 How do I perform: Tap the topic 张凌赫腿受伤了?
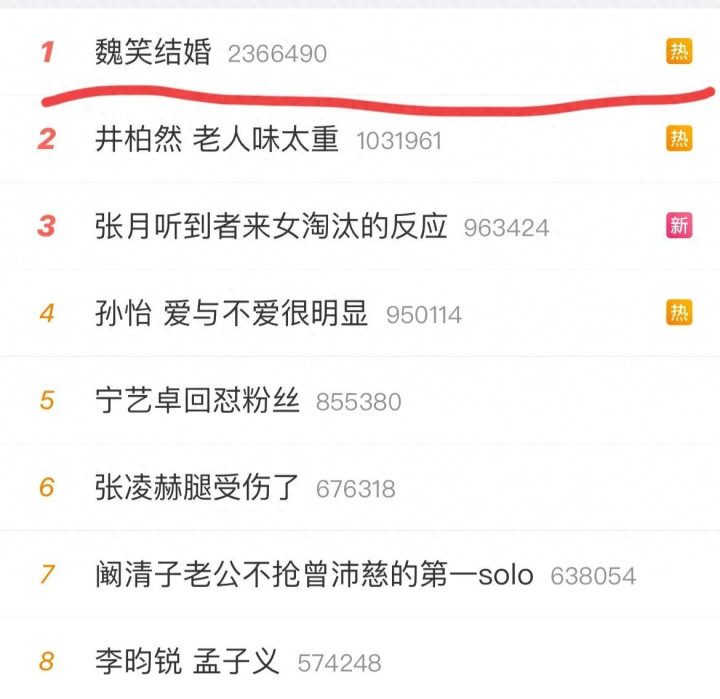pyautogui.click(x=197, y=488)
